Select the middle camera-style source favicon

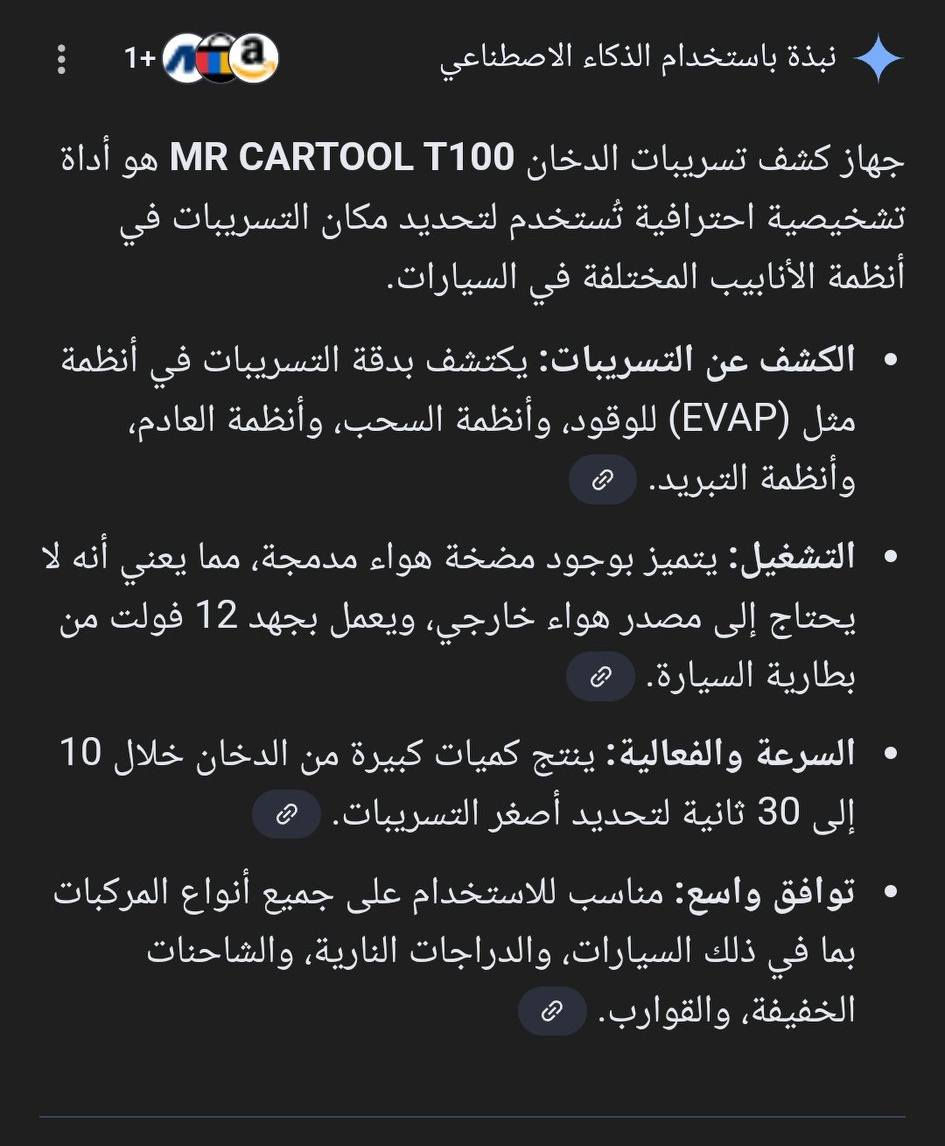(216, 57)
